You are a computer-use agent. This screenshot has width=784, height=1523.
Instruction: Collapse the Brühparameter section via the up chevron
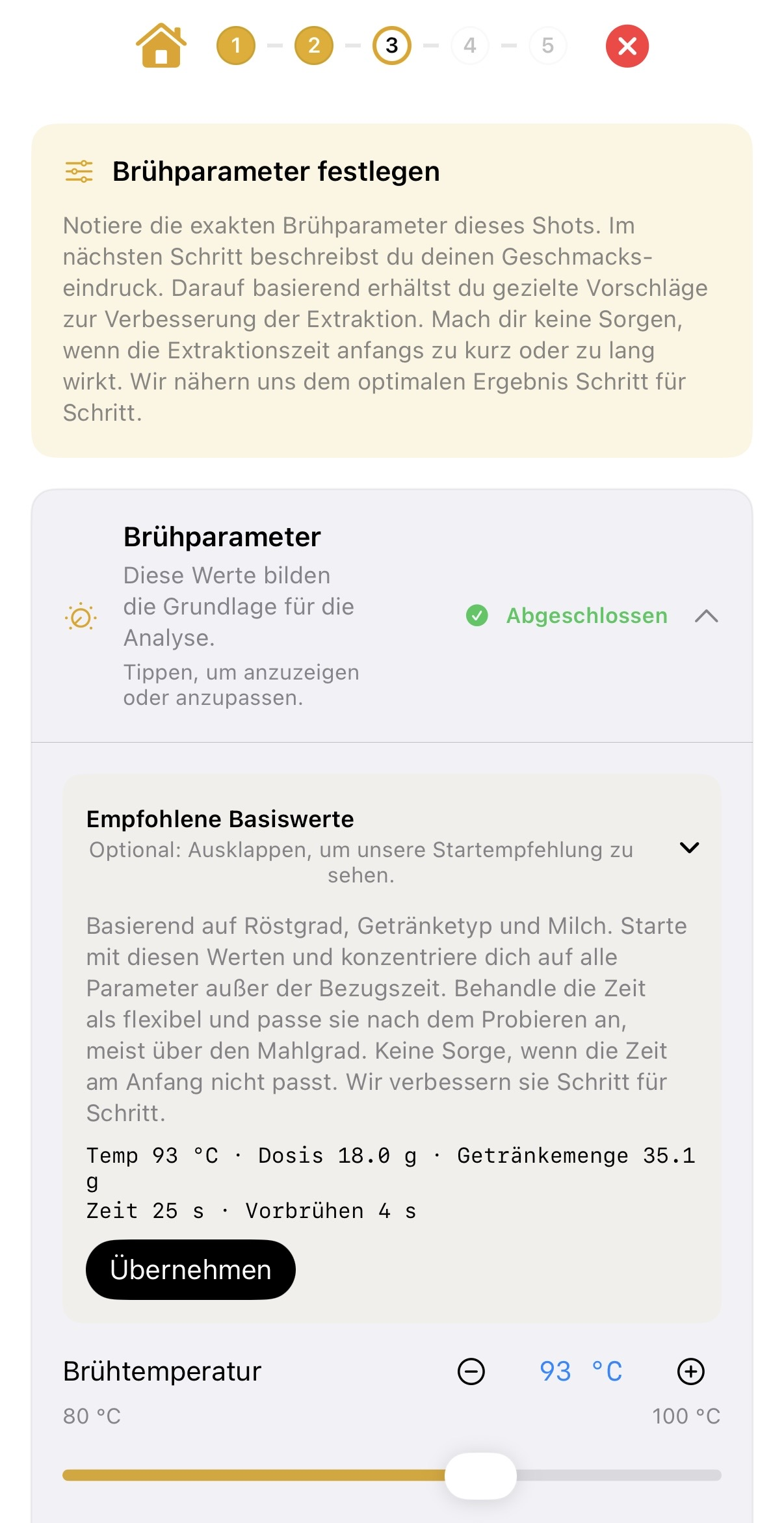pos(706,616)
